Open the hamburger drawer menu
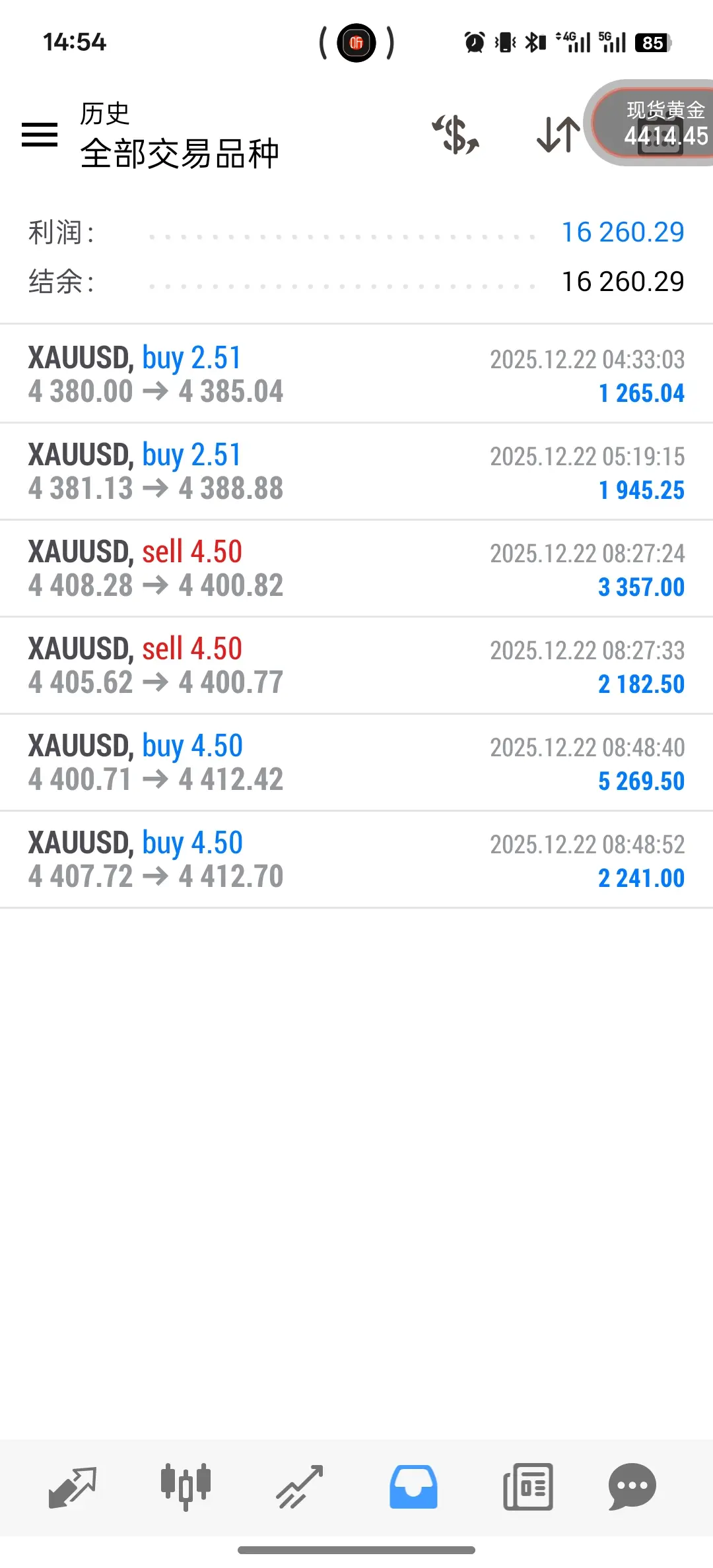The height and width of the screenshot is (1568, 713). 40,135
